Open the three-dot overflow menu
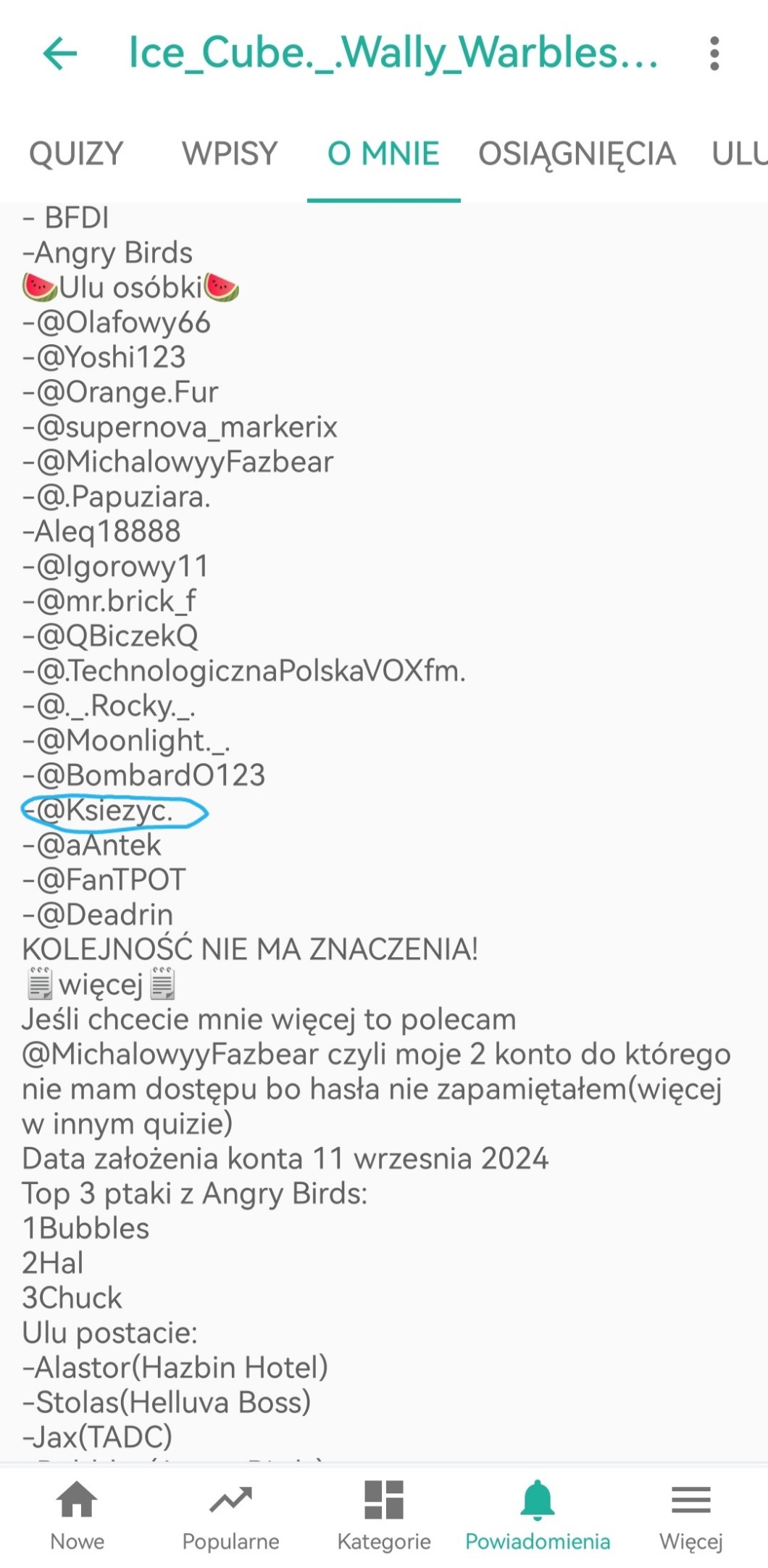 pyautogui.click(x=714, y=54)
